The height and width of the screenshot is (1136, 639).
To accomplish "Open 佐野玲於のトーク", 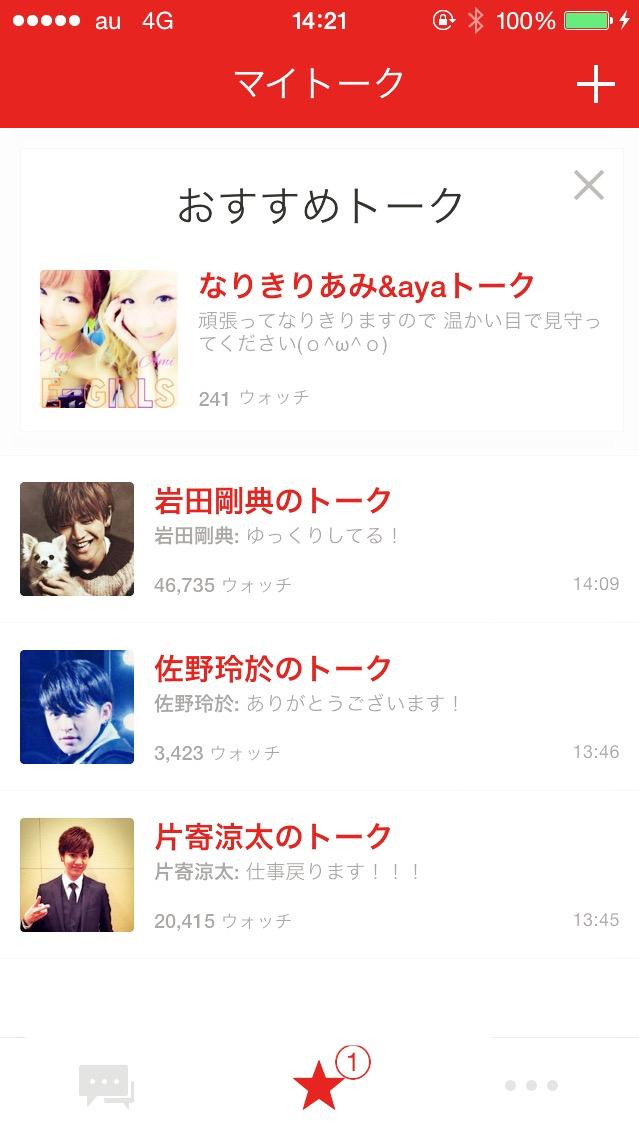I will coord(320,706).
